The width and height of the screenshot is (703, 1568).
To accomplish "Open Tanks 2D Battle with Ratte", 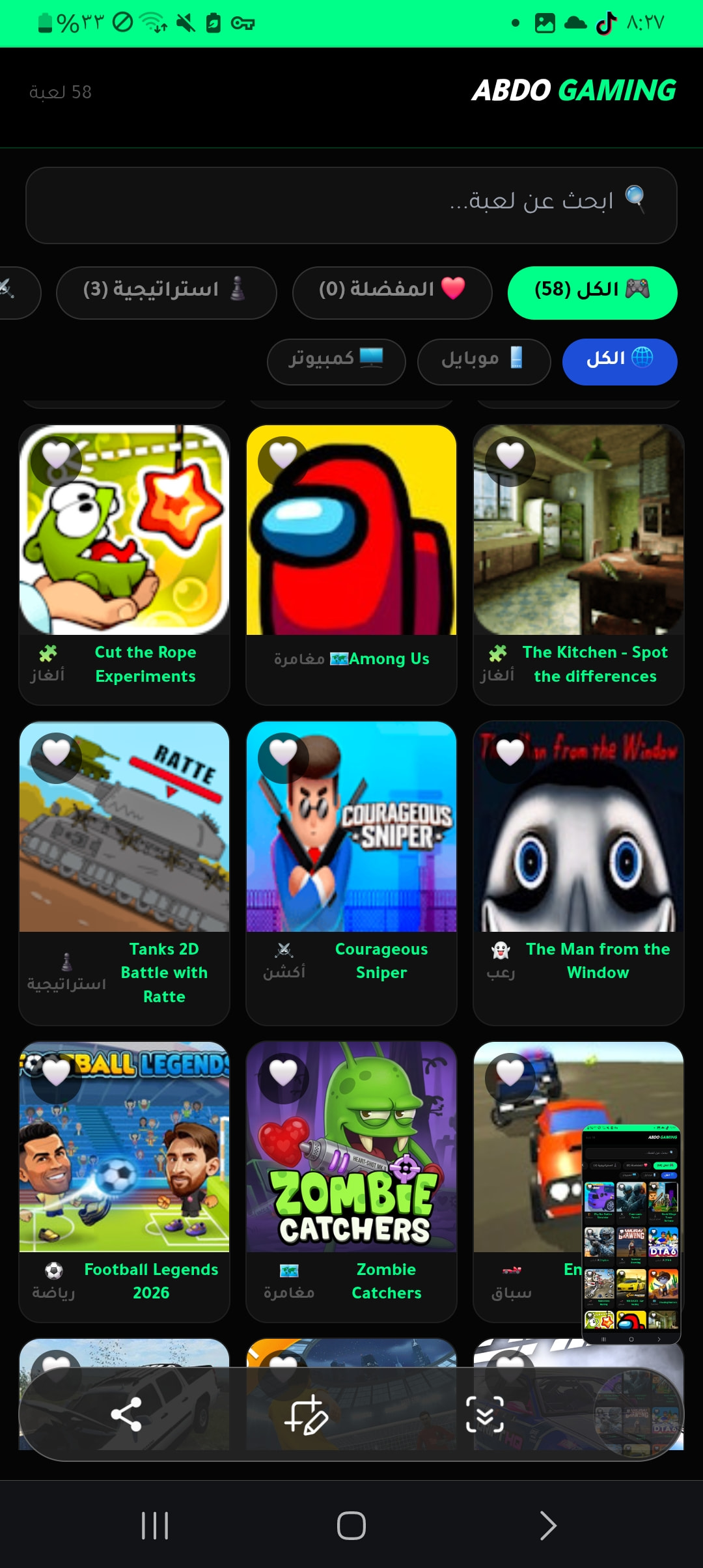I will pos(124,873).
